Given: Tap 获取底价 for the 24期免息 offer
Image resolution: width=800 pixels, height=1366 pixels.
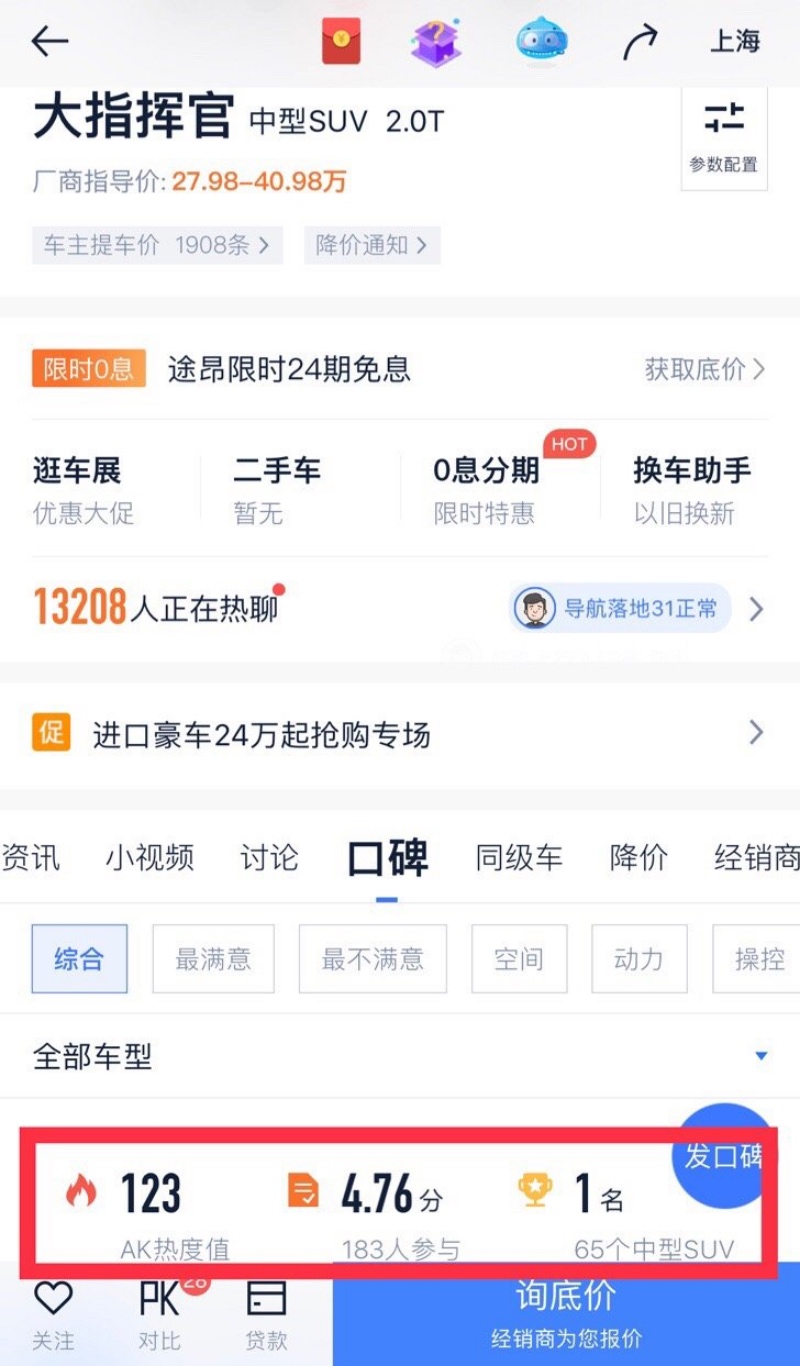Looking at the screenshot, I should click(705, 369).
